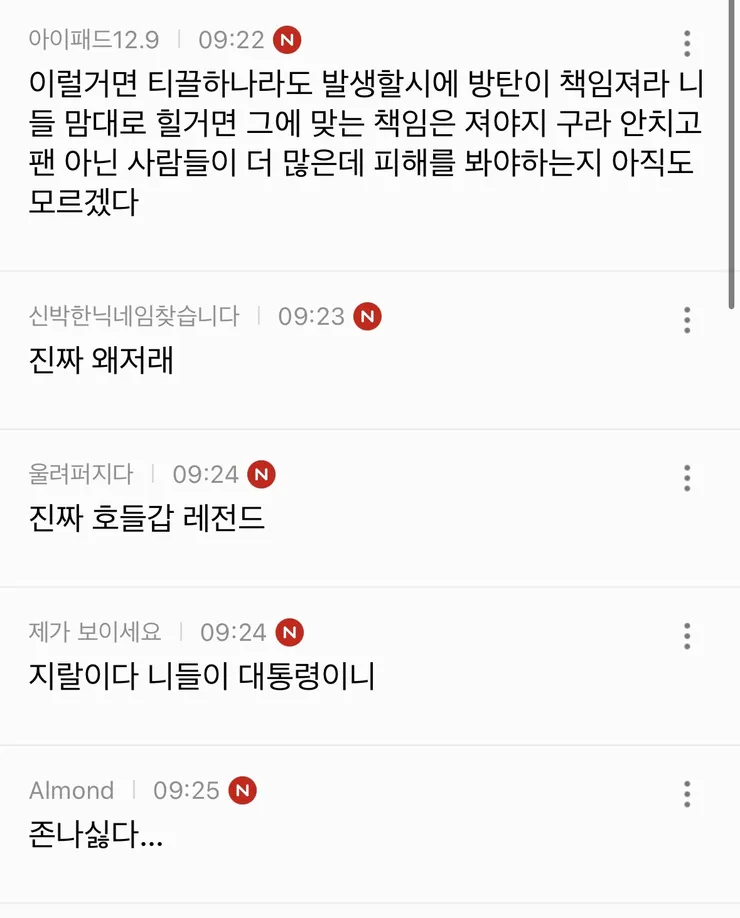View the profile of commenter 제가 보이세요
Image resolution: width=740 pixels, height=918 pixels.
pos(95,632)
